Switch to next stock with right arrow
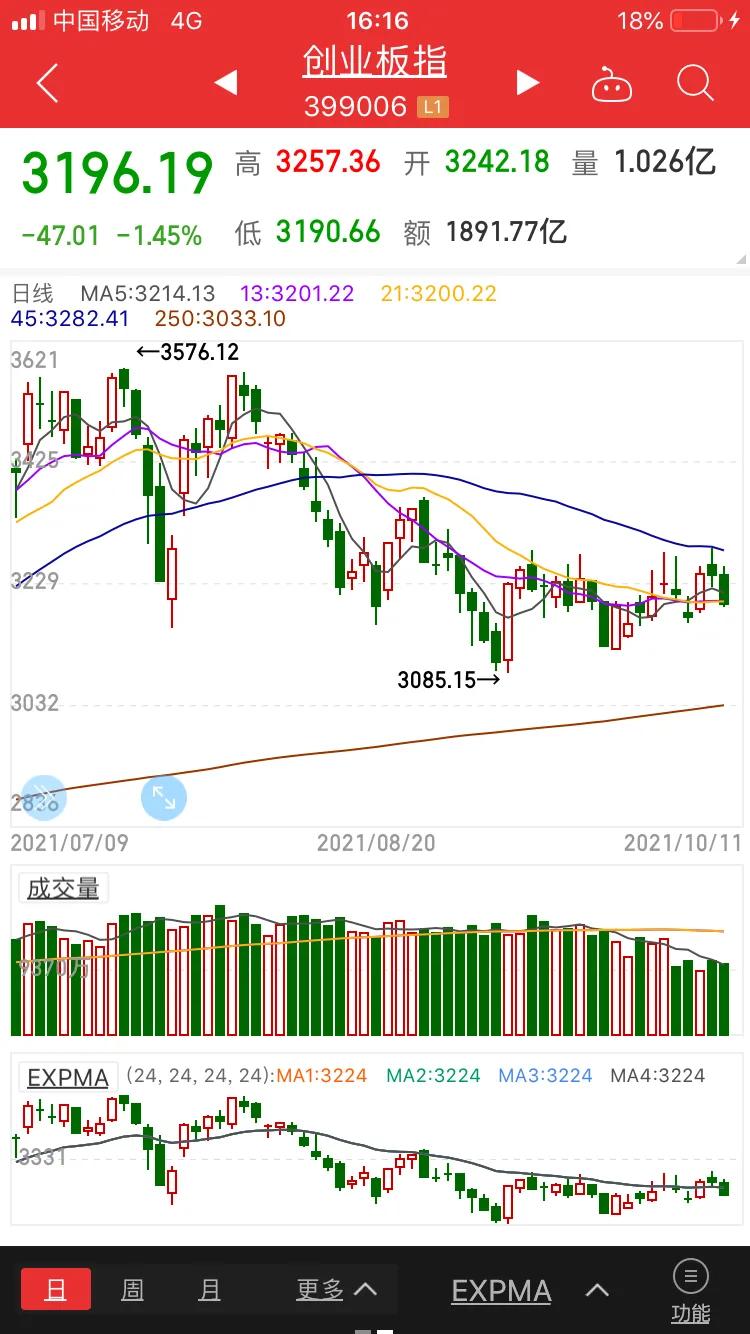The width and height of the screenshot is (750, 1334). pyautogui.click(x=528, y=84)
